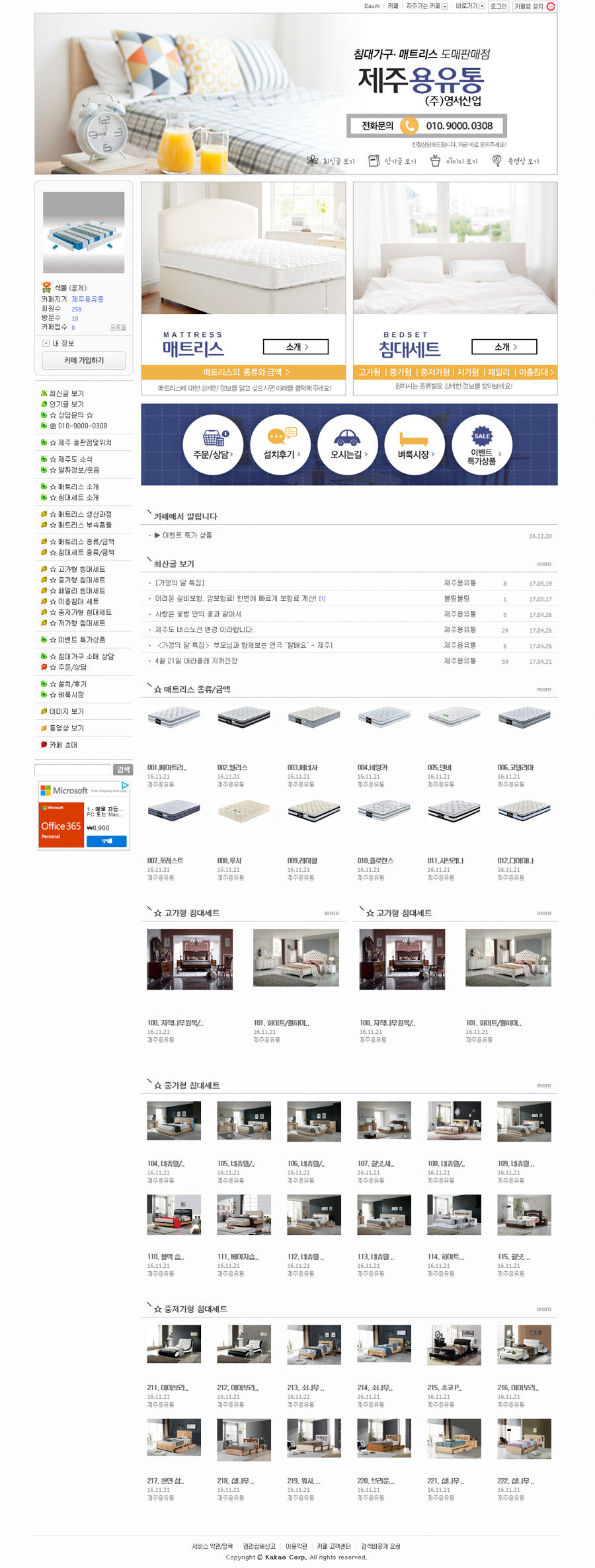Open the 매트리스 소개 button

coord(296,347)
